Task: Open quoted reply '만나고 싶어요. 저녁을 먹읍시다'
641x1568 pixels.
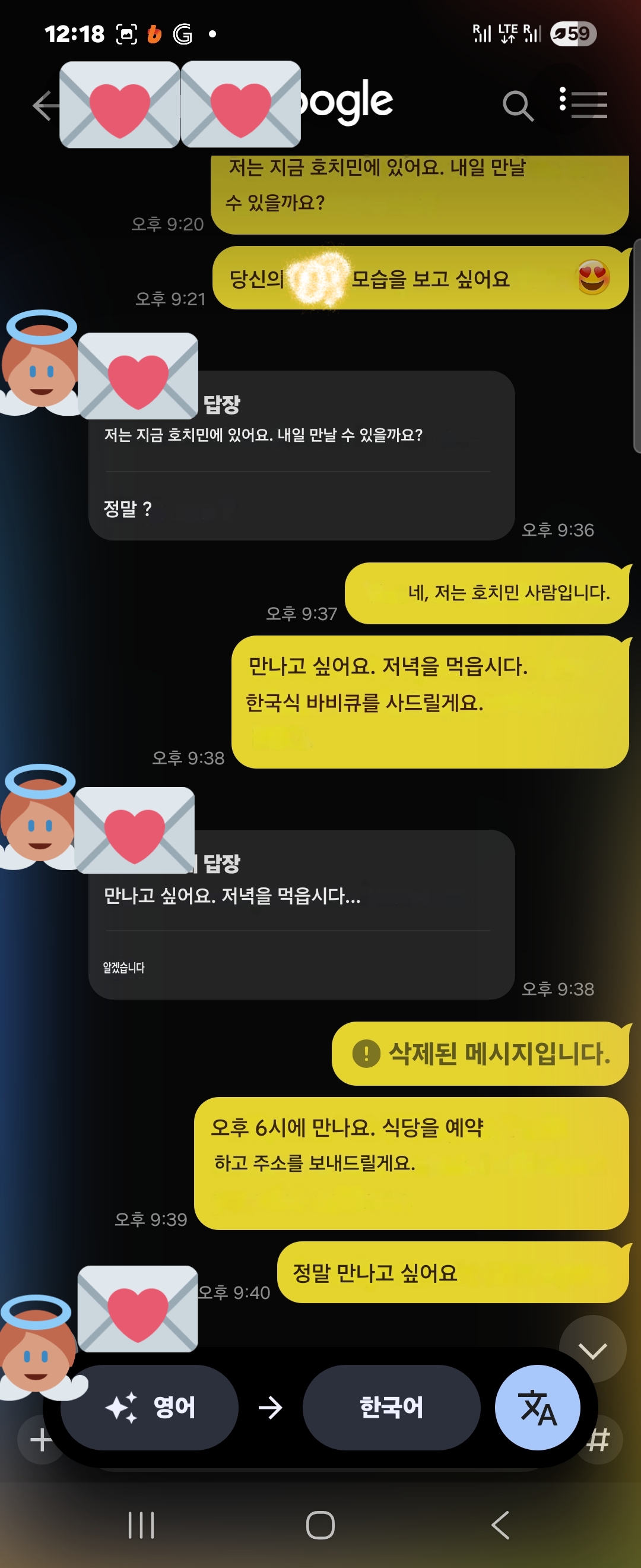Action: click(x=232, y=896)
